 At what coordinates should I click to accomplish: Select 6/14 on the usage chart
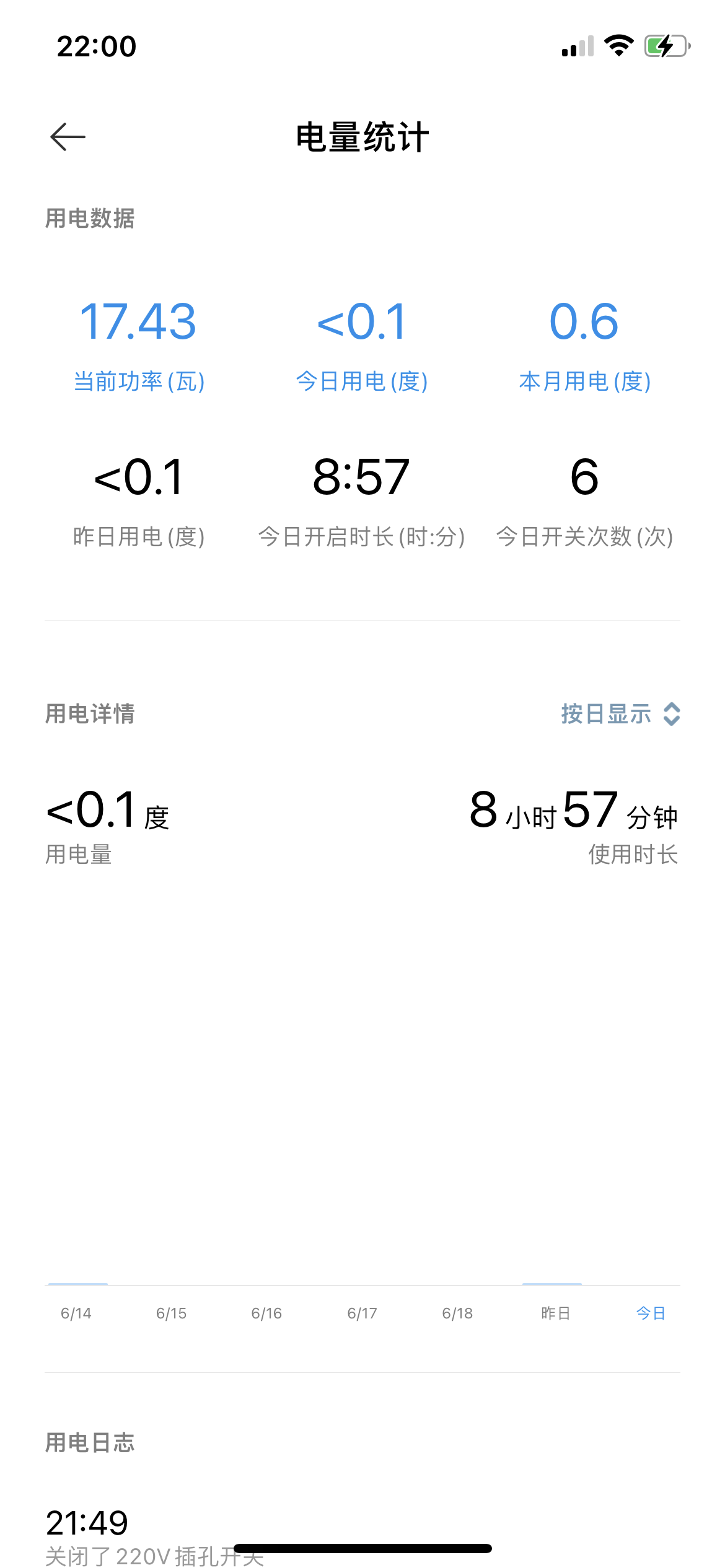[76, 1313]
